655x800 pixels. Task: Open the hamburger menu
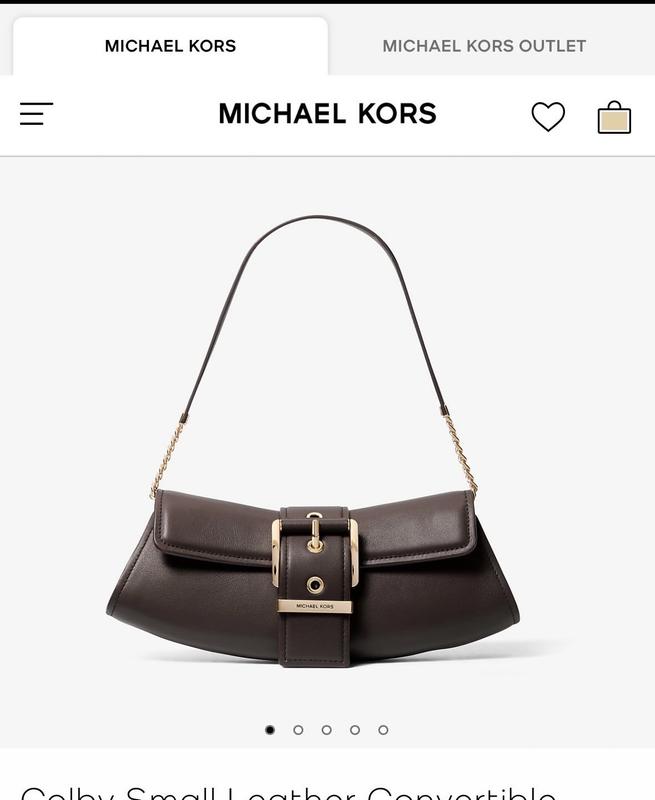[x=36, y=114]
